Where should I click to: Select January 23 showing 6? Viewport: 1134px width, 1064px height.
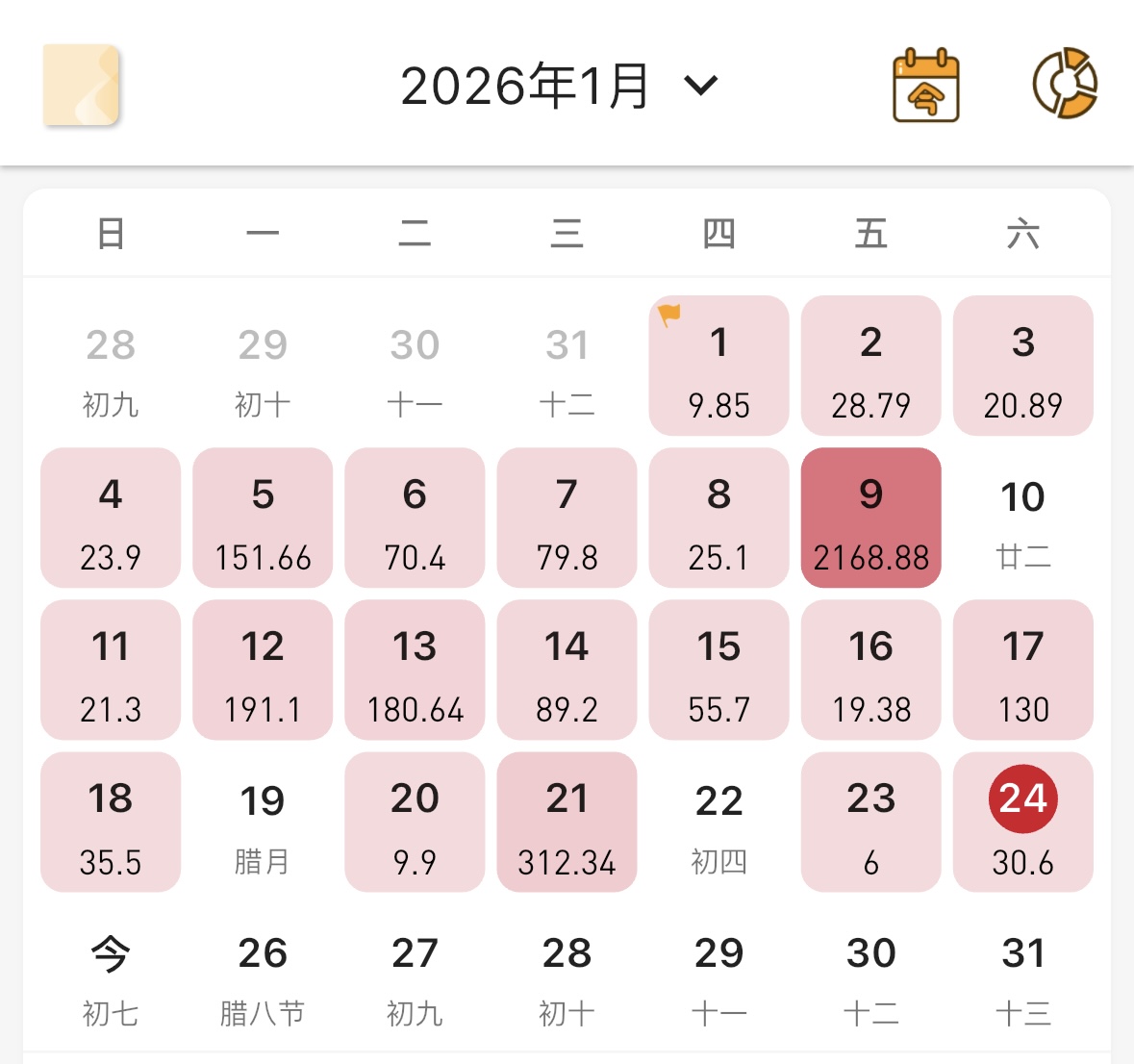[x=870, y=823]
